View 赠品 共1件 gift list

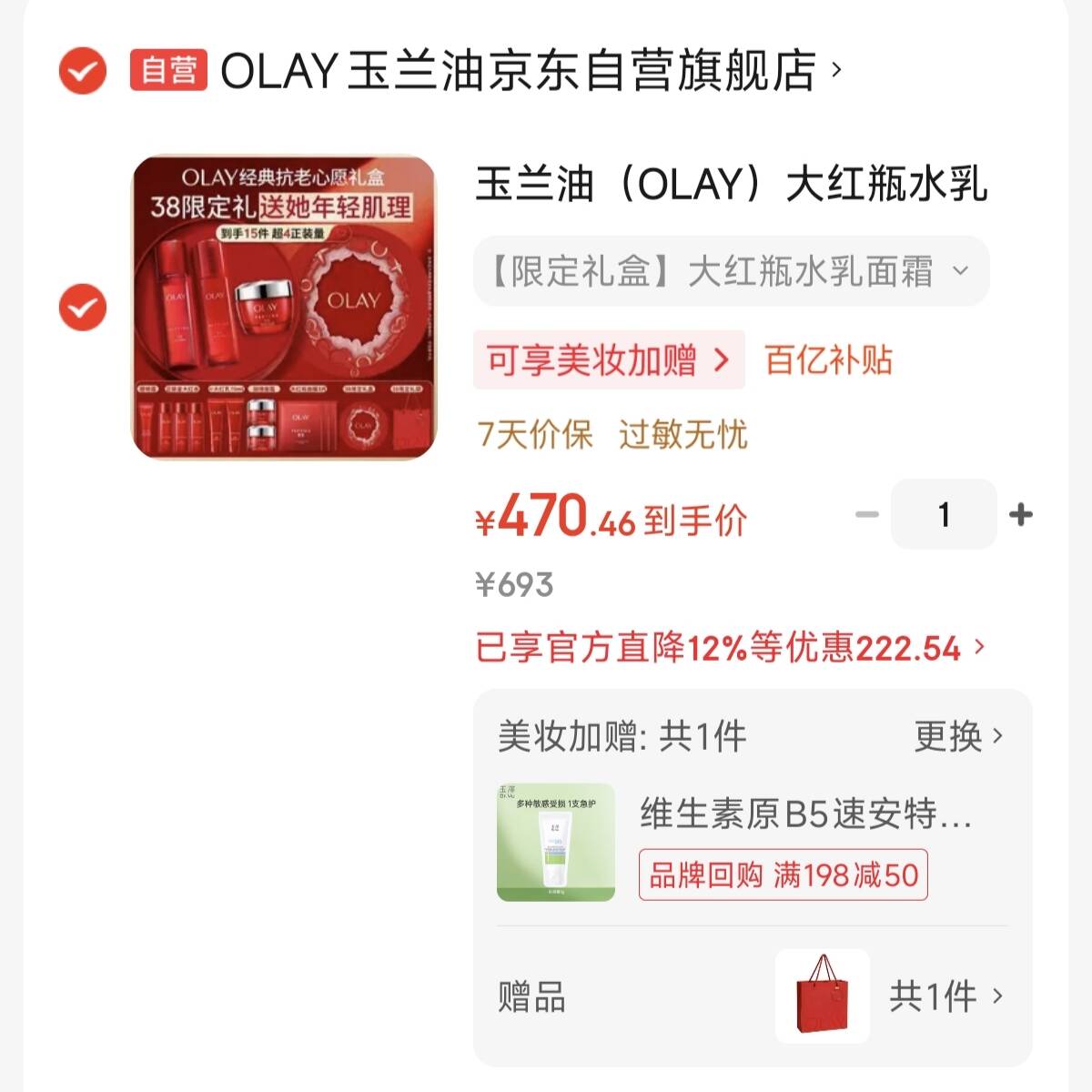[x=946, y=996]
